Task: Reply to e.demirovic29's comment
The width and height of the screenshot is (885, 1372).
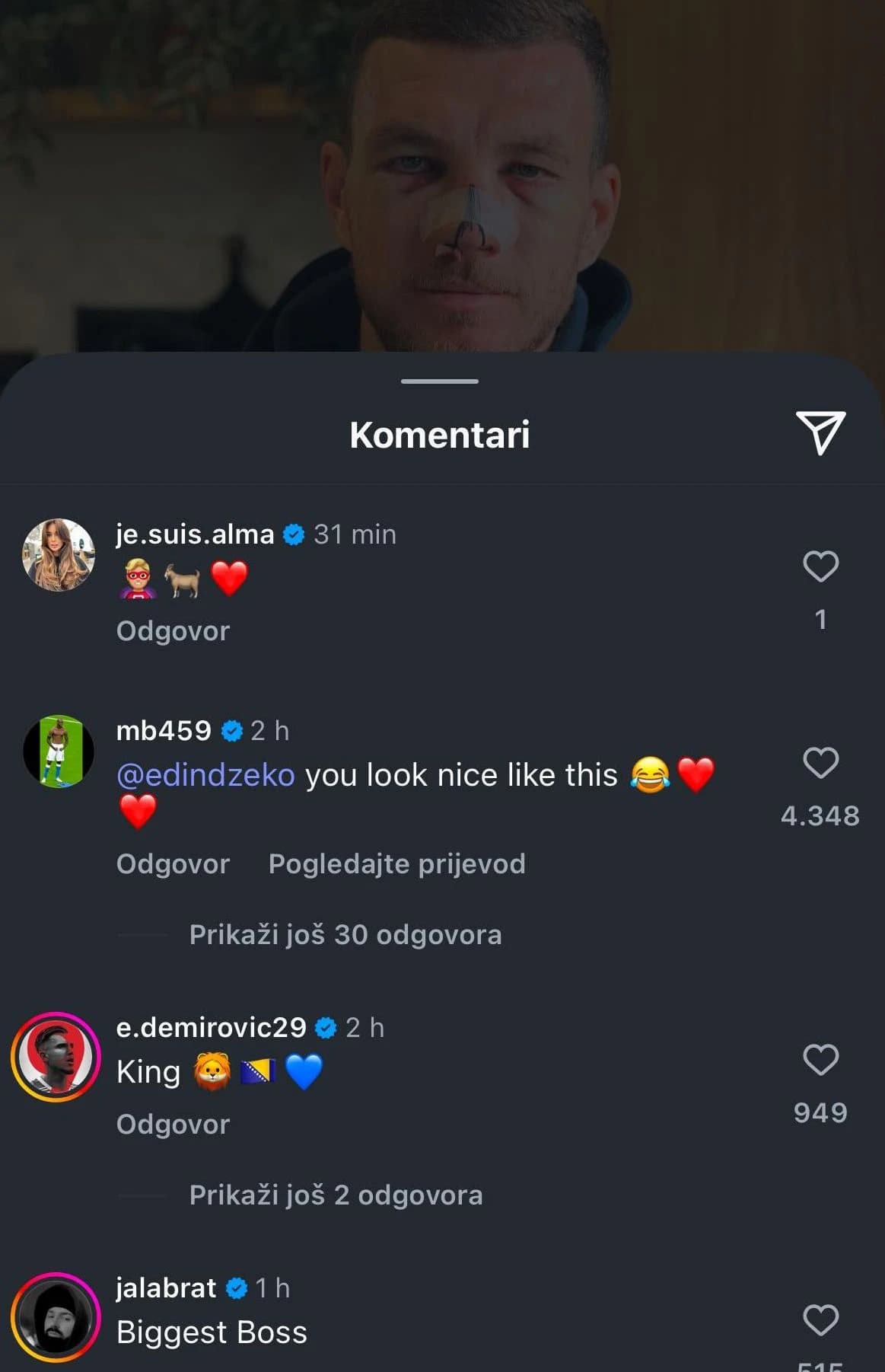Action: coord(173,1125)
